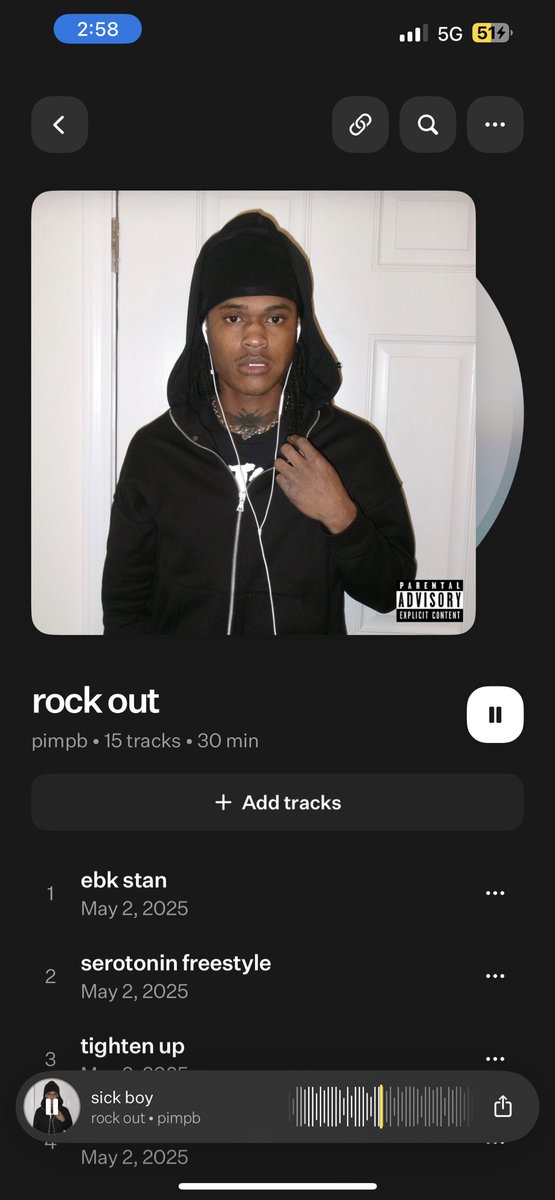Open the rock out album cover

[x=253, y=412]
